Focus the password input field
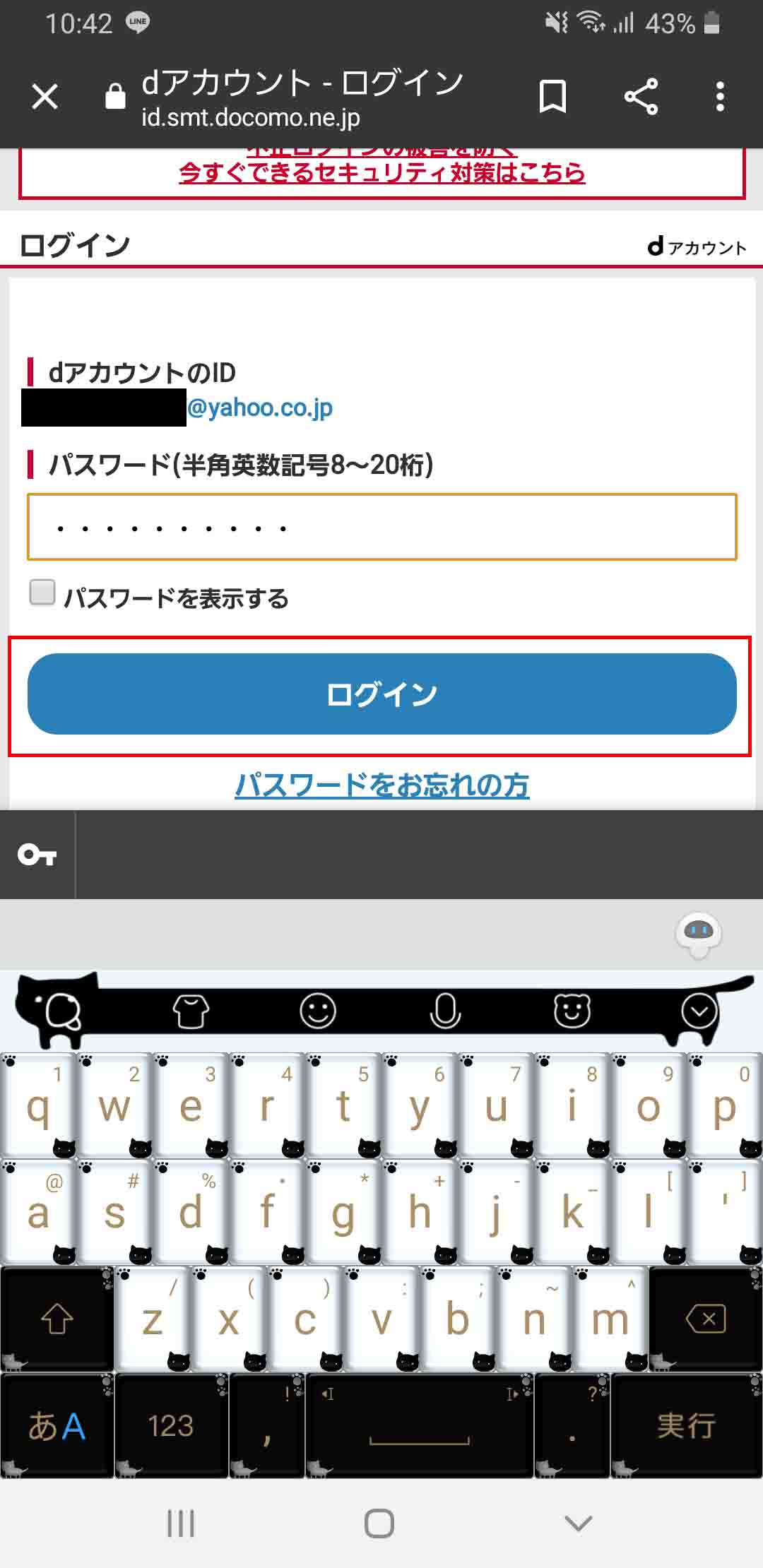 pyautogui.click(x=381, y=527)
